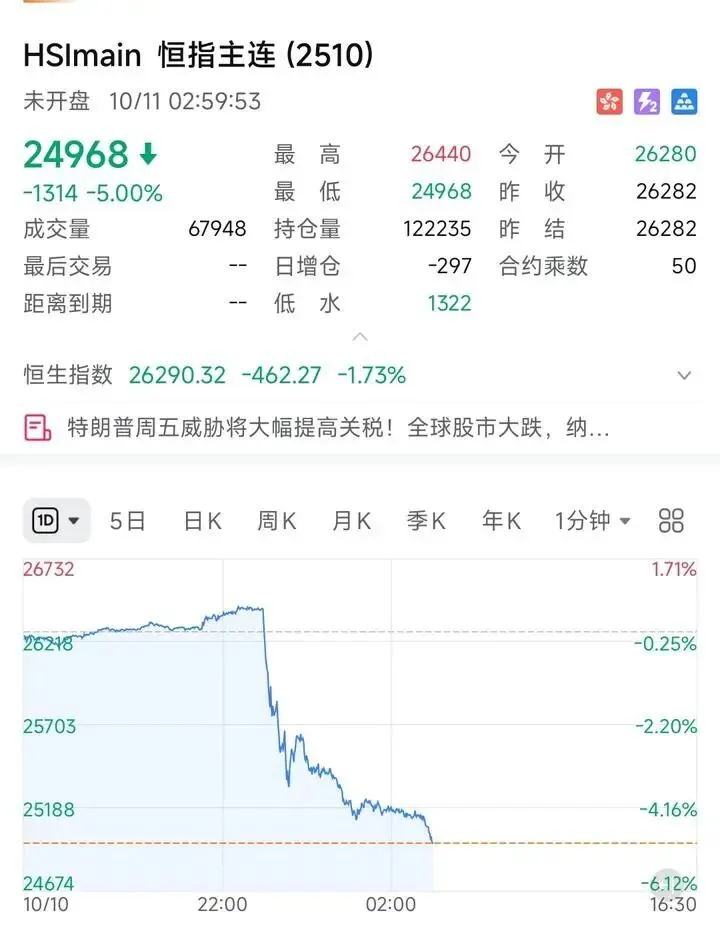Open the chart layout grid icon
The height and width of the screenshot is (937, 720).
click(x=672, y=521)
